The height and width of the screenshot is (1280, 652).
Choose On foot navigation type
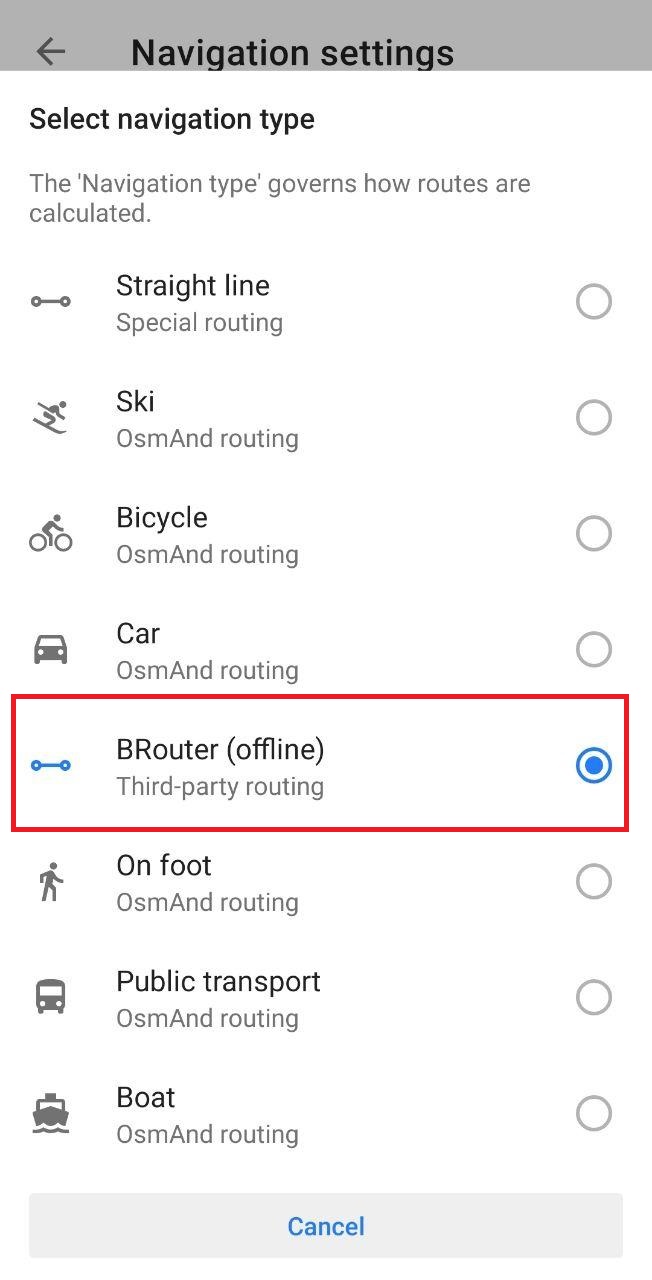[x=593, y=881]
